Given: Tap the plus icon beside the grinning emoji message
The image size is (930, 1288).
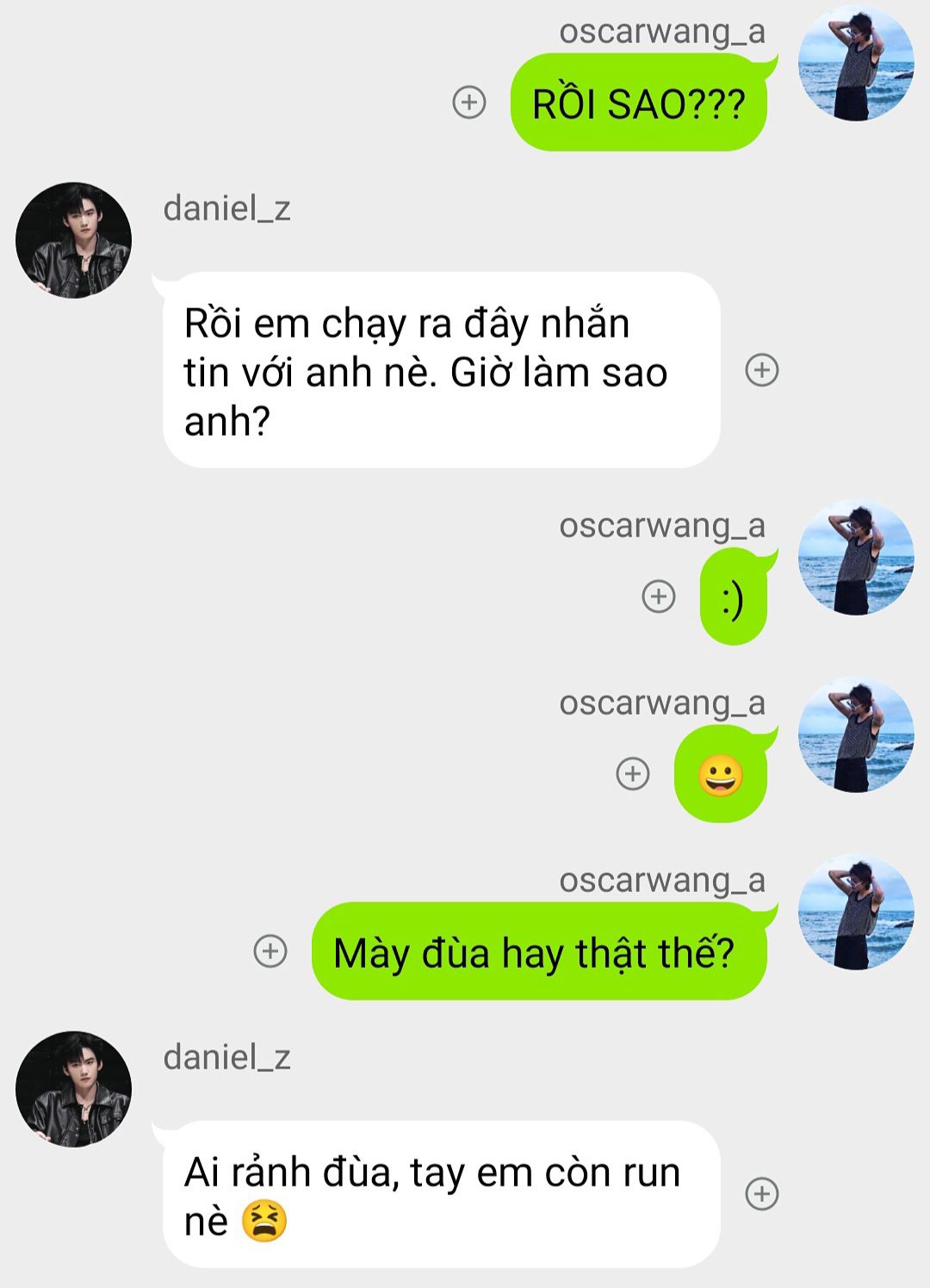Looking at the screenshot, I should pos(633,773).
